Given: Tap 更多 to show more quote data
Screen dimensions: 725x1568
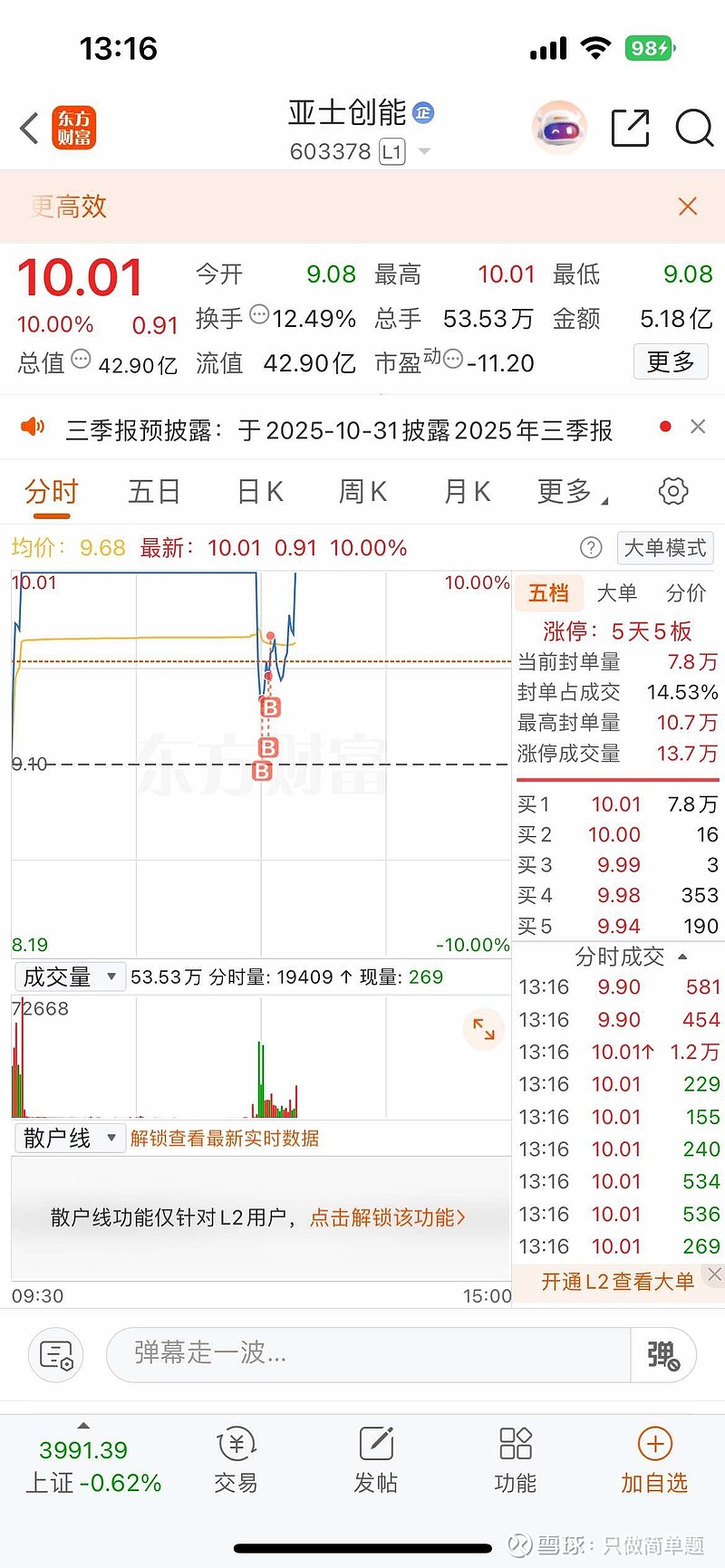Looking at the screenshot, I should click(671, 362).
